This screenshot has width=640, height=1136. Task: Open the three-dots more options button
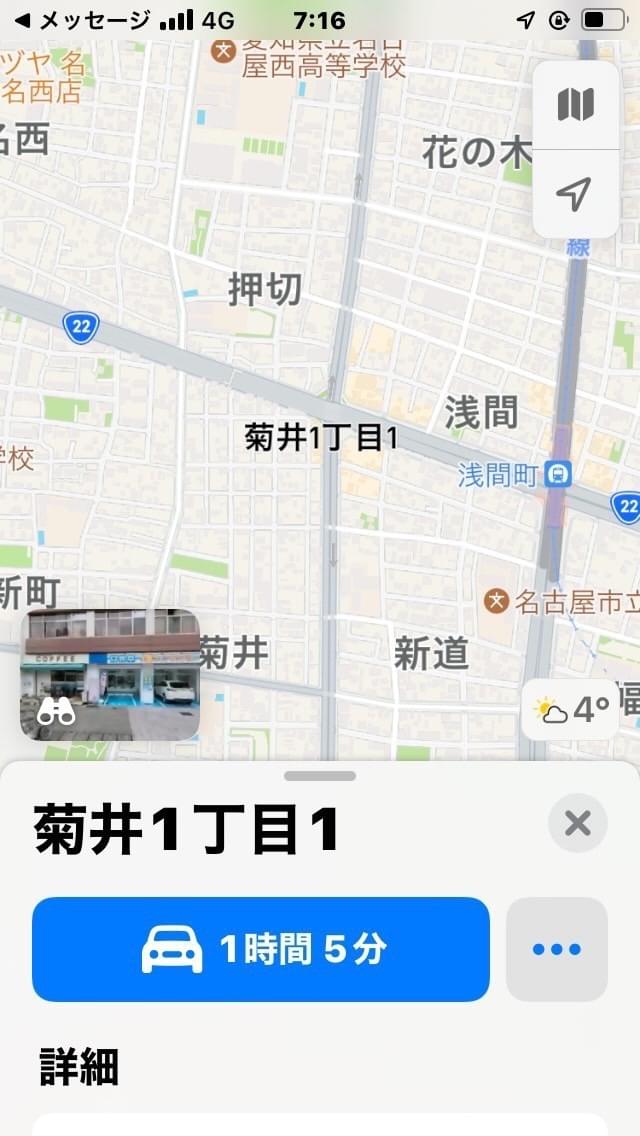[x=557, y=949]
